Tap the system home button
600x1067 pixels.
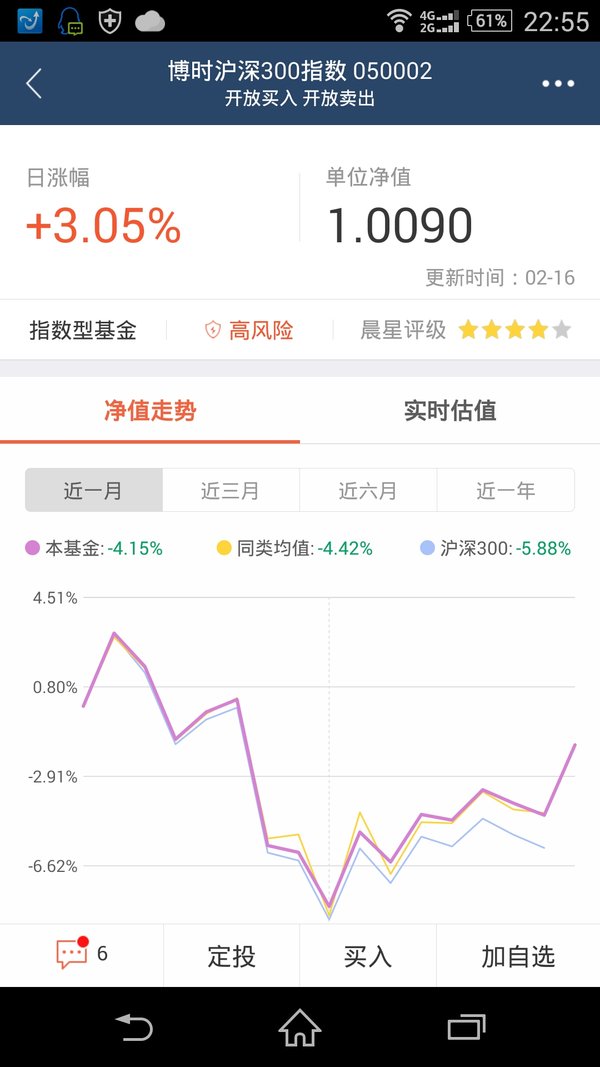pos(299,1028)
